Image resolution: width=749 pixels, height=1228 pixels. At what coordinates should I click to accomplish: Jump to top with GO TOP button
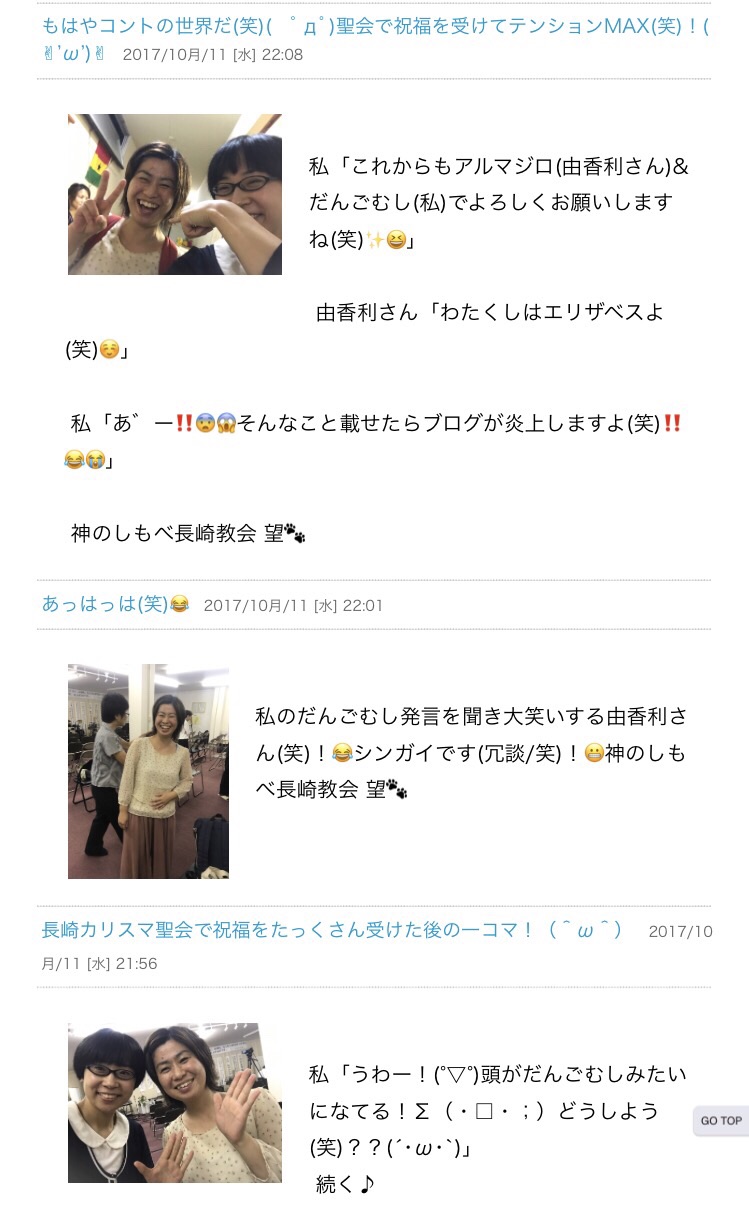720,1120
